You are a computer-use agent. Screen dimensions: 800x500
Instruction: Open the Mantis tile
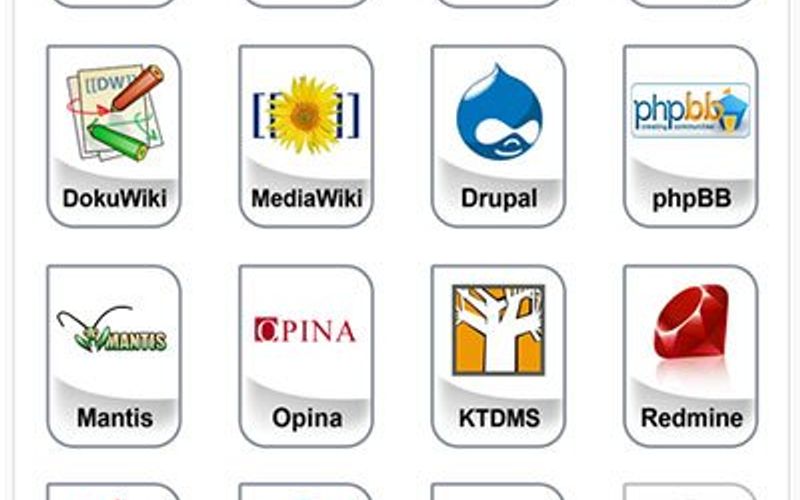(x=114, y=355)
